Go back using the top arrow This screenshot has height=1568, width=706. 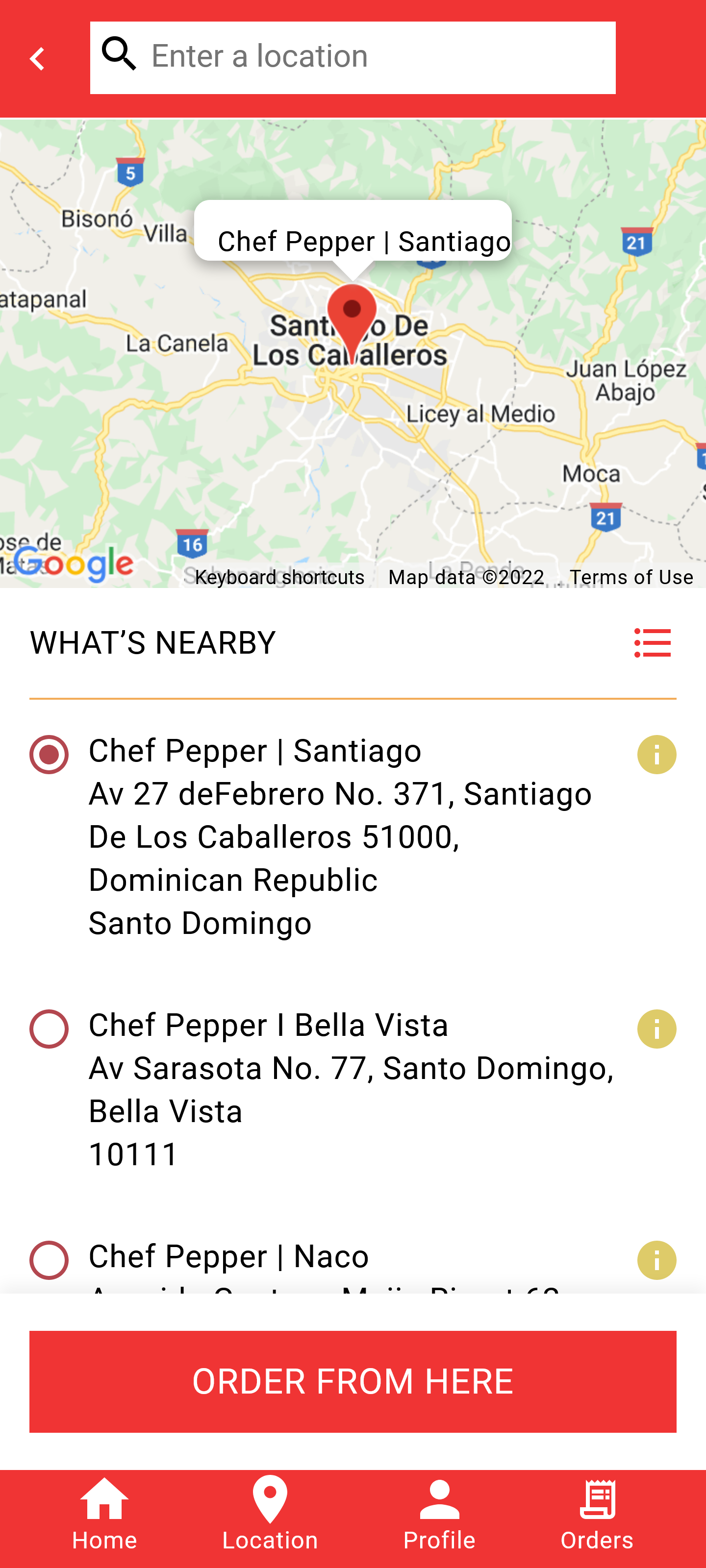pyautogui.click(x=37, y=59)
